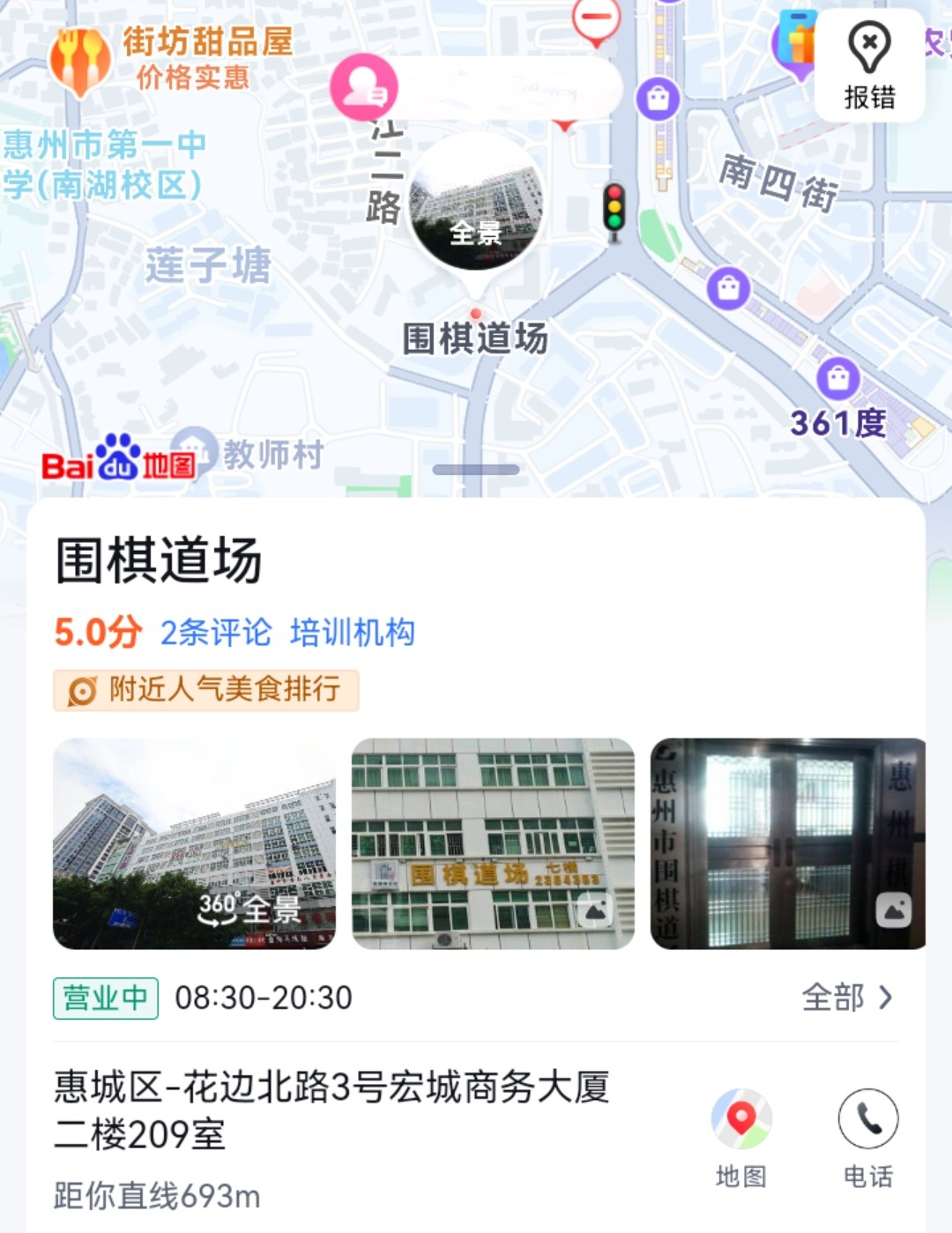Open the 全景 panorama bubble on map
The height and width of the screenshot is (1233, 952).
(x=476, y=204)
